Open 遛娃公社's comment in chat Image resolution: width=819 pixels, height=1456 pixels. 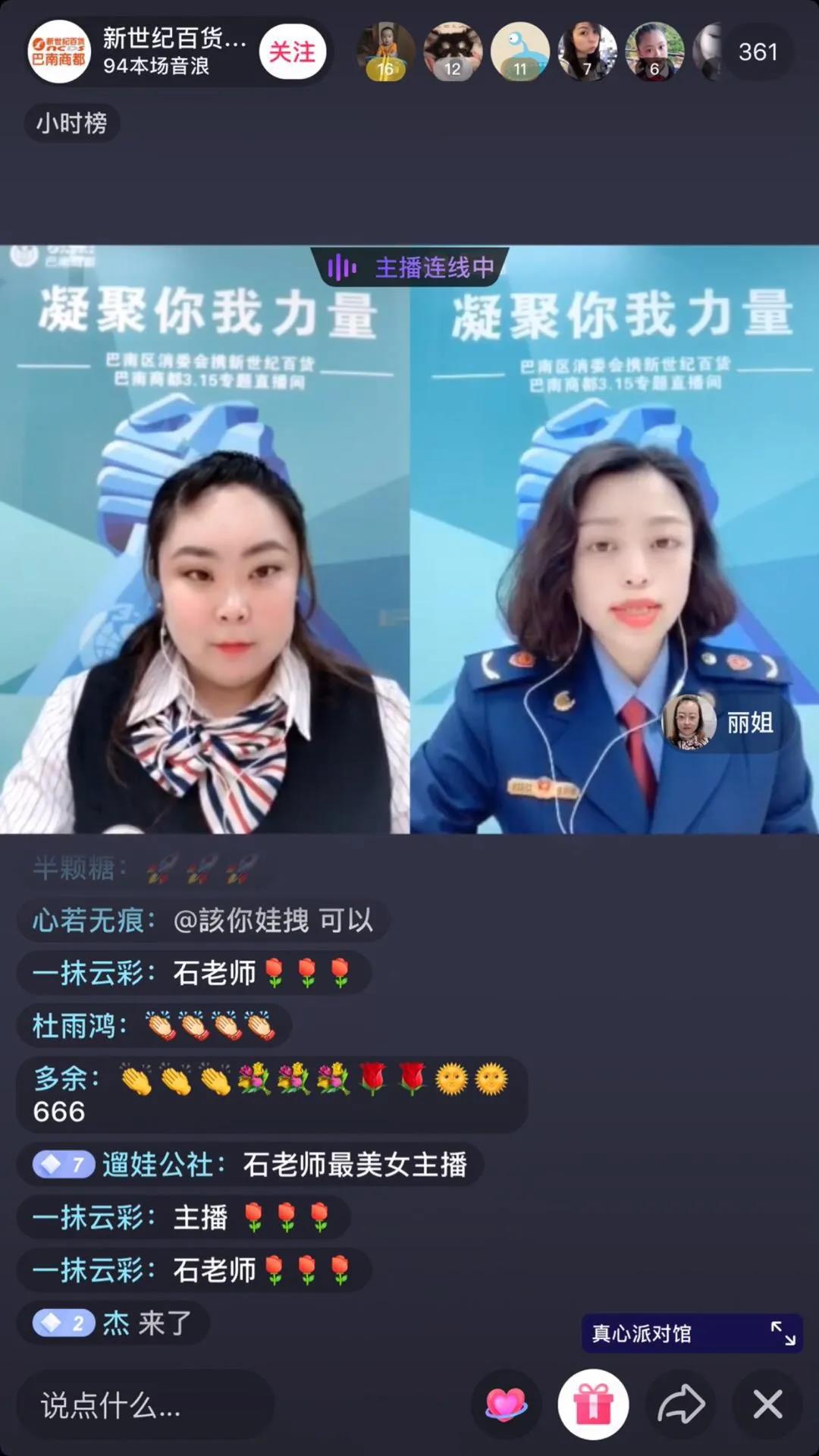[x=250, y=1165]
